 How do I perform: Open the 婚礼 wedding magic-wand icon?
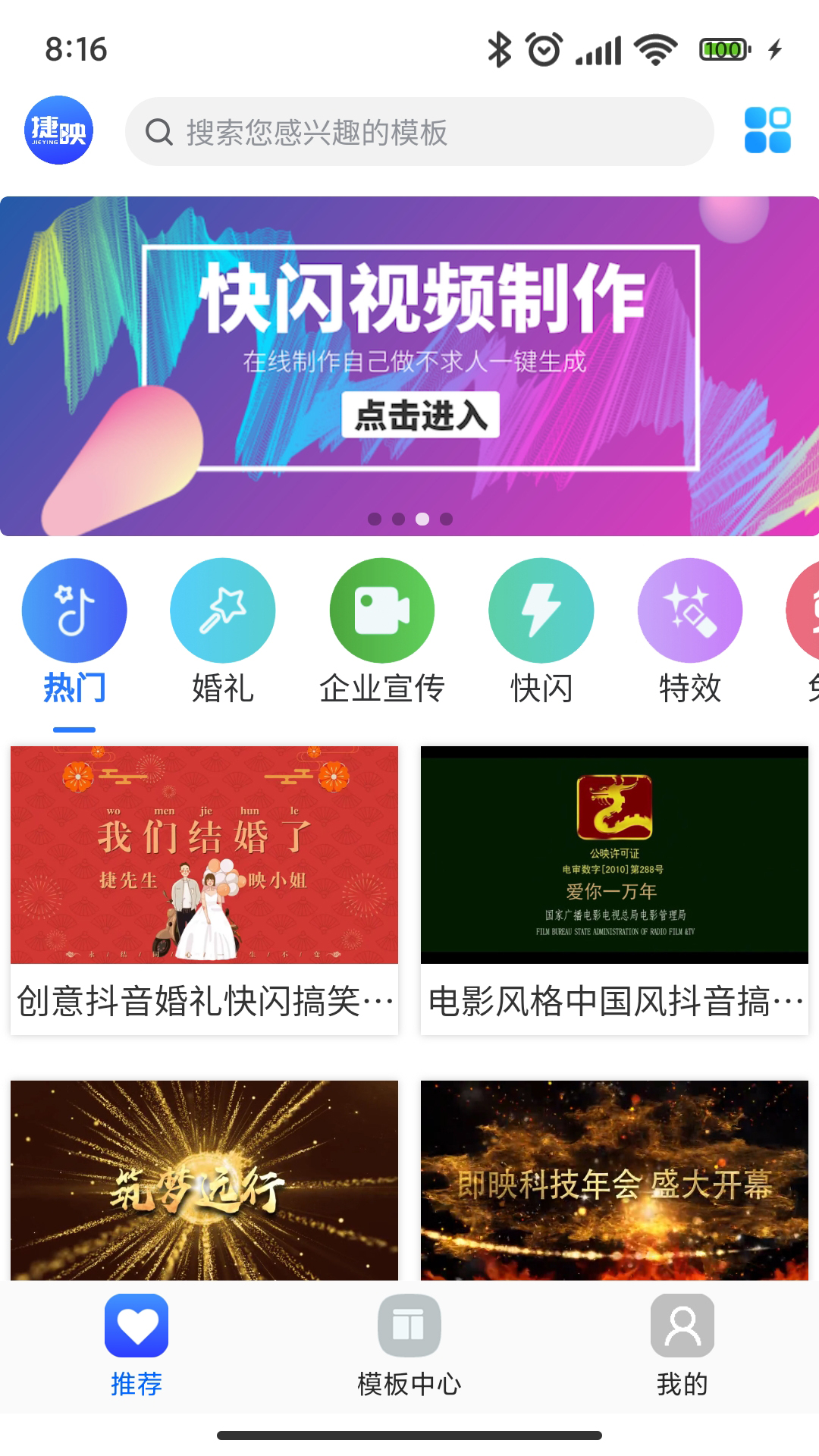(223, 610)
